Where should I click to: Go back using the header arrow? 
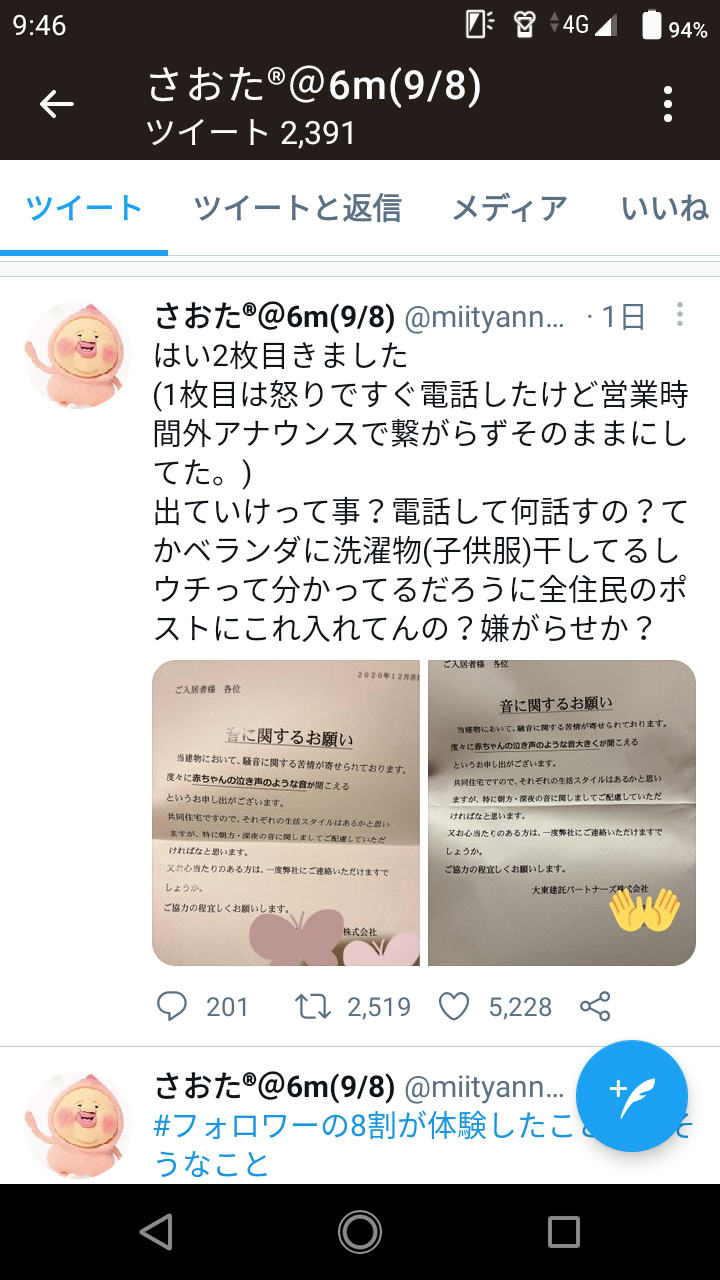tap(57, 104)
